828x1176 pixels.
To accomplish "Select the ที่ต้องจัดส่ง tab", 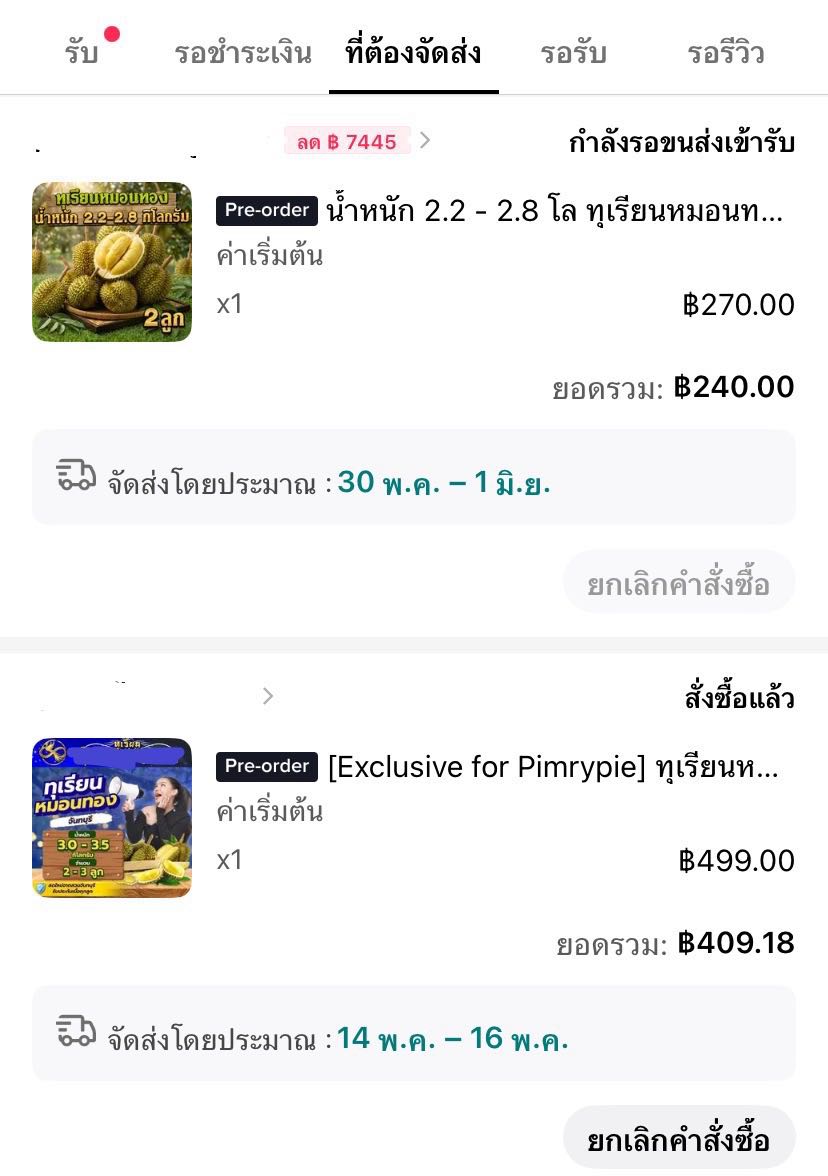I will [413, 52].
